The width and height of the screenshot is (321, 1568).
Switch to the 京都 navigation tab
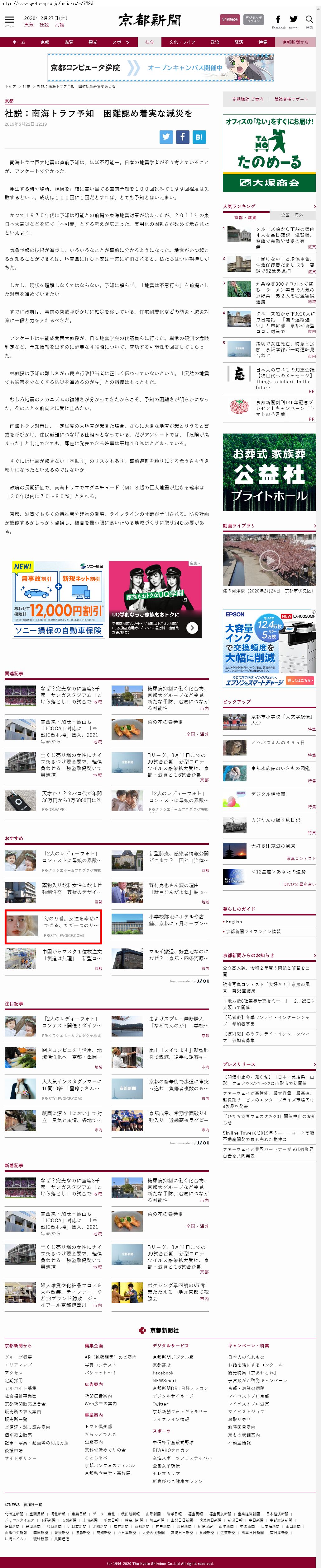[x=45, y=42]
